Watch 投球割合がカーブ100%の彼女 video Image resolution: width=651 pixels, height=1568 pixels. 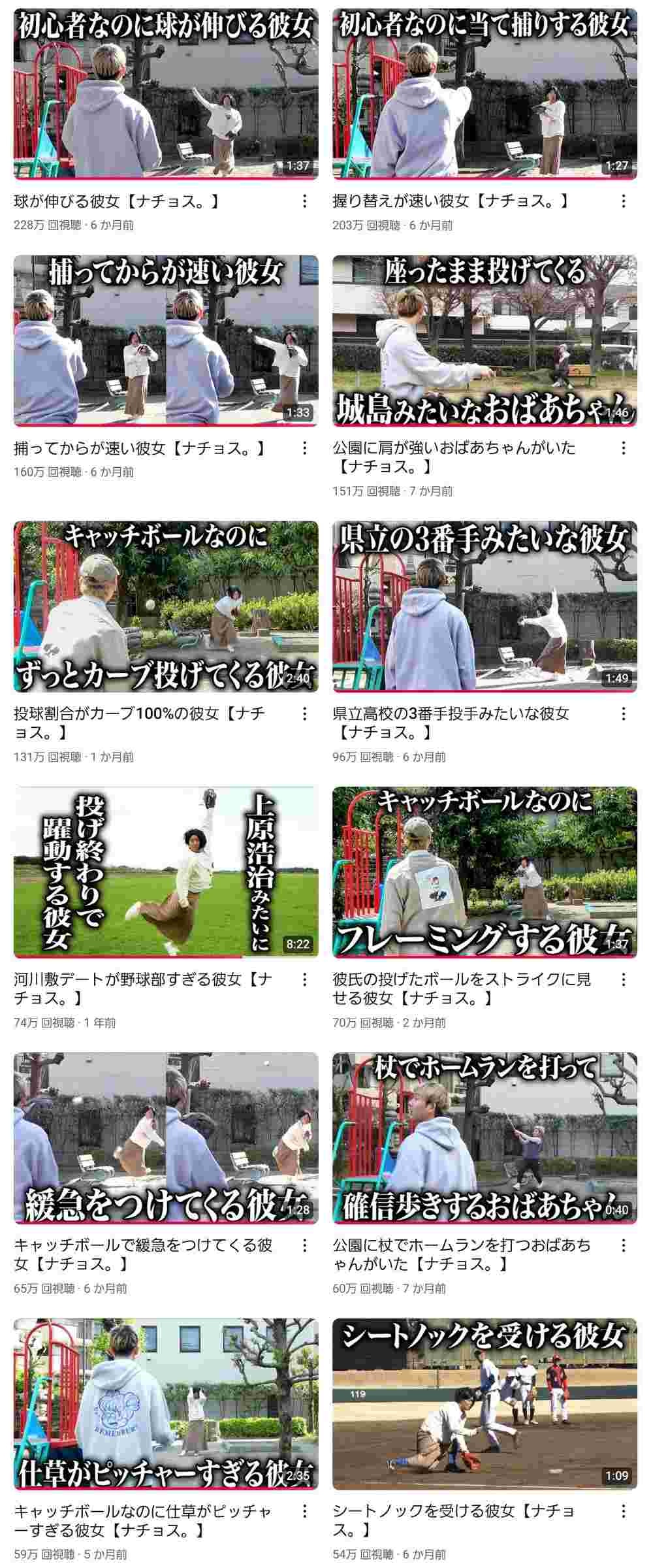[x=166, y=606]
